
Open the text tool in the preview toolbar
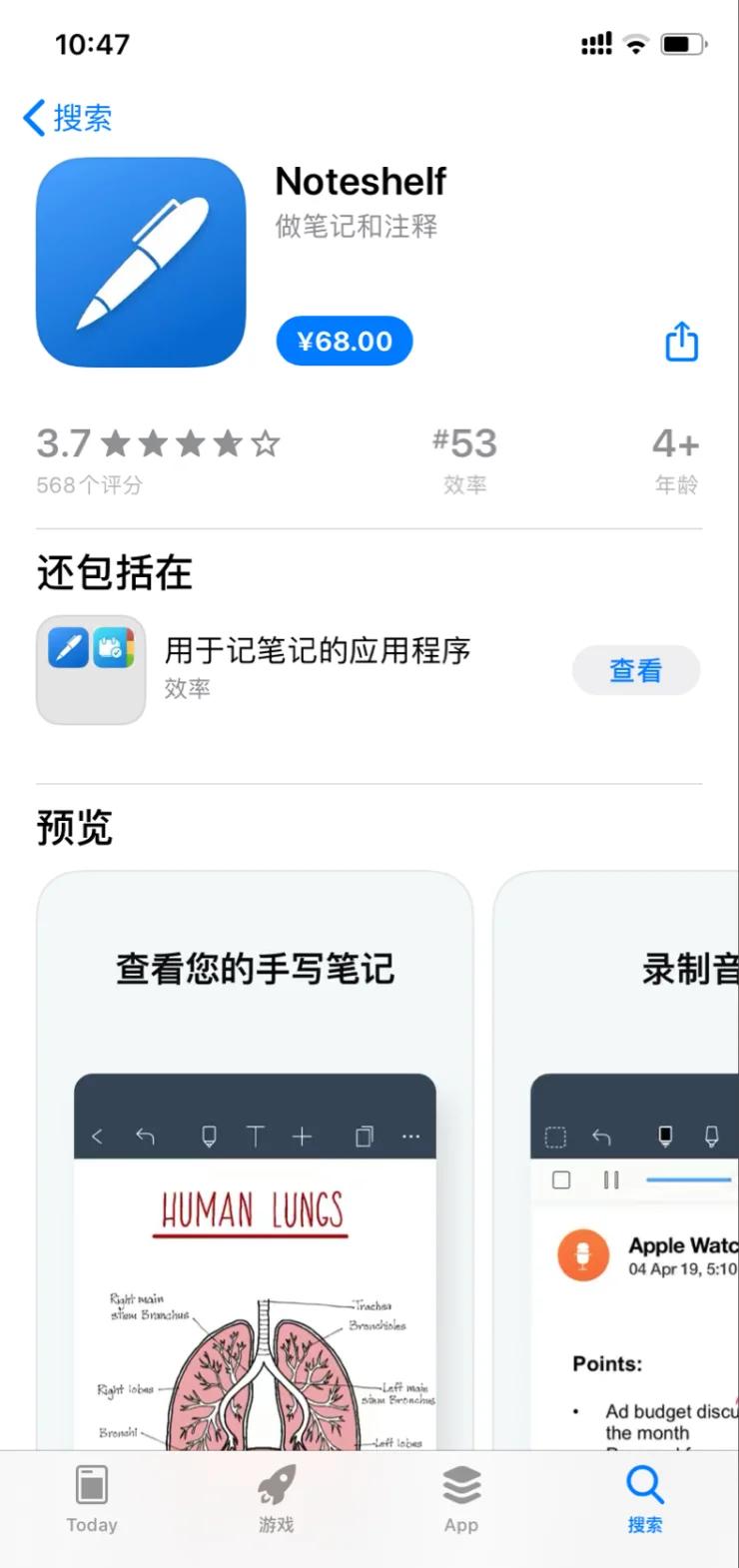[256, 1137]
